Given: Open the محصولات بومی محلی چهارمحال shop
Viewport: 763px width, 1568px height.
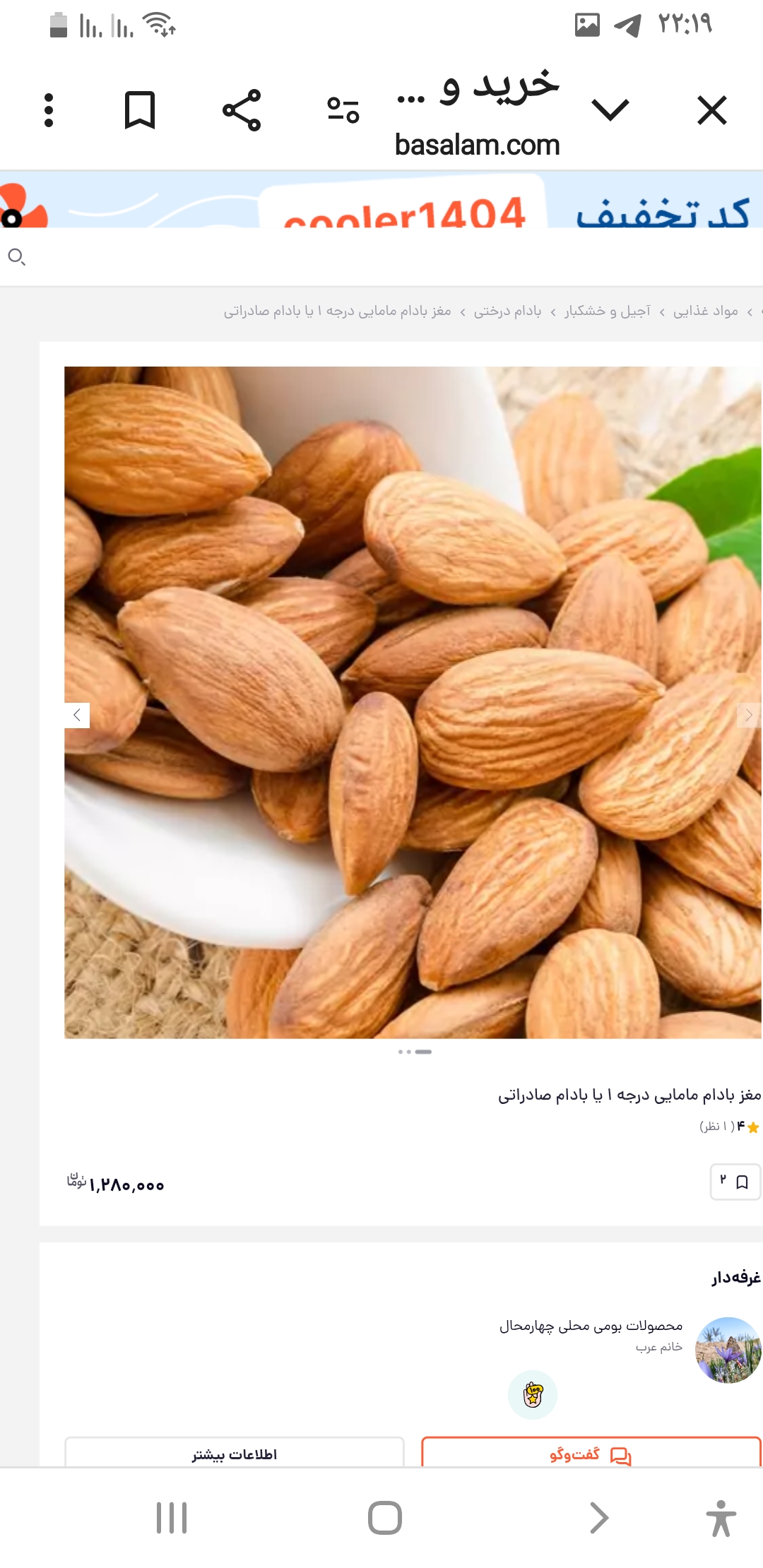Looking at the screenshot, I should tap(591, 1326).
